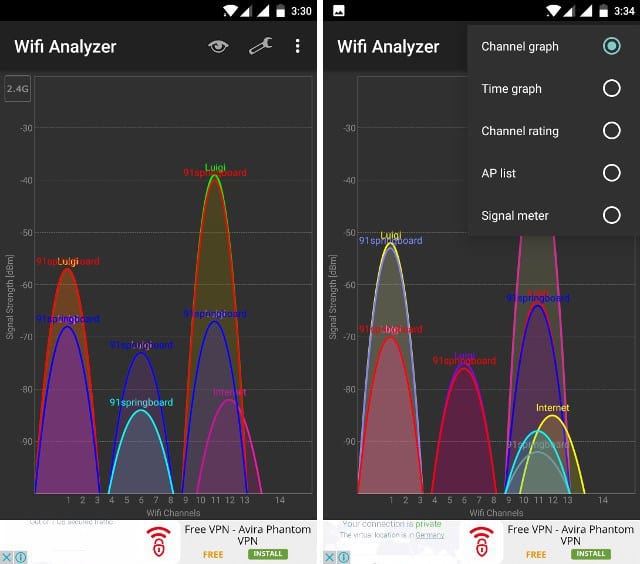Select Signal meter view
The image size is (640, 564).
[x=552, y=215]
